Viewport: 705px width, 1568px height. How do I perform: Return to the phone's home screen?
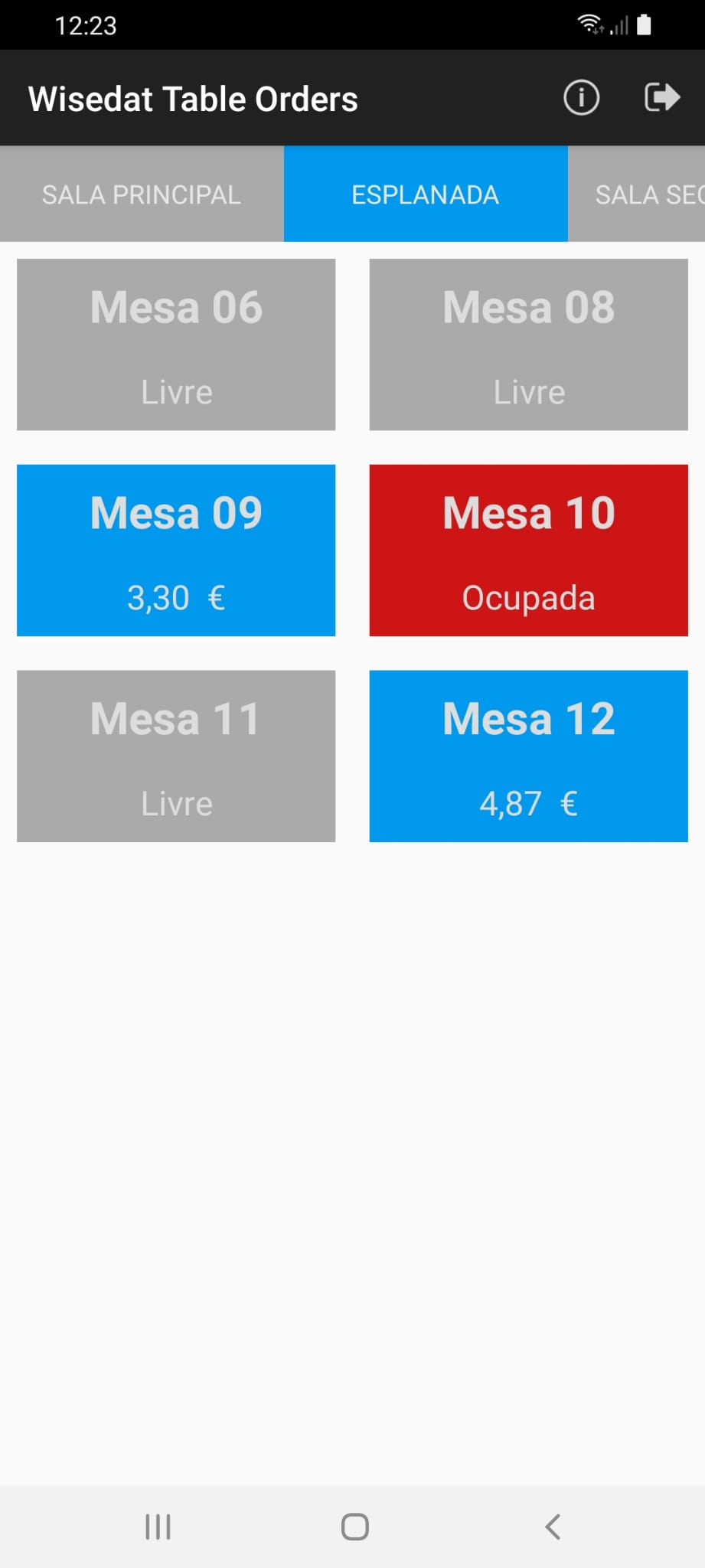tap(354, 1526)
